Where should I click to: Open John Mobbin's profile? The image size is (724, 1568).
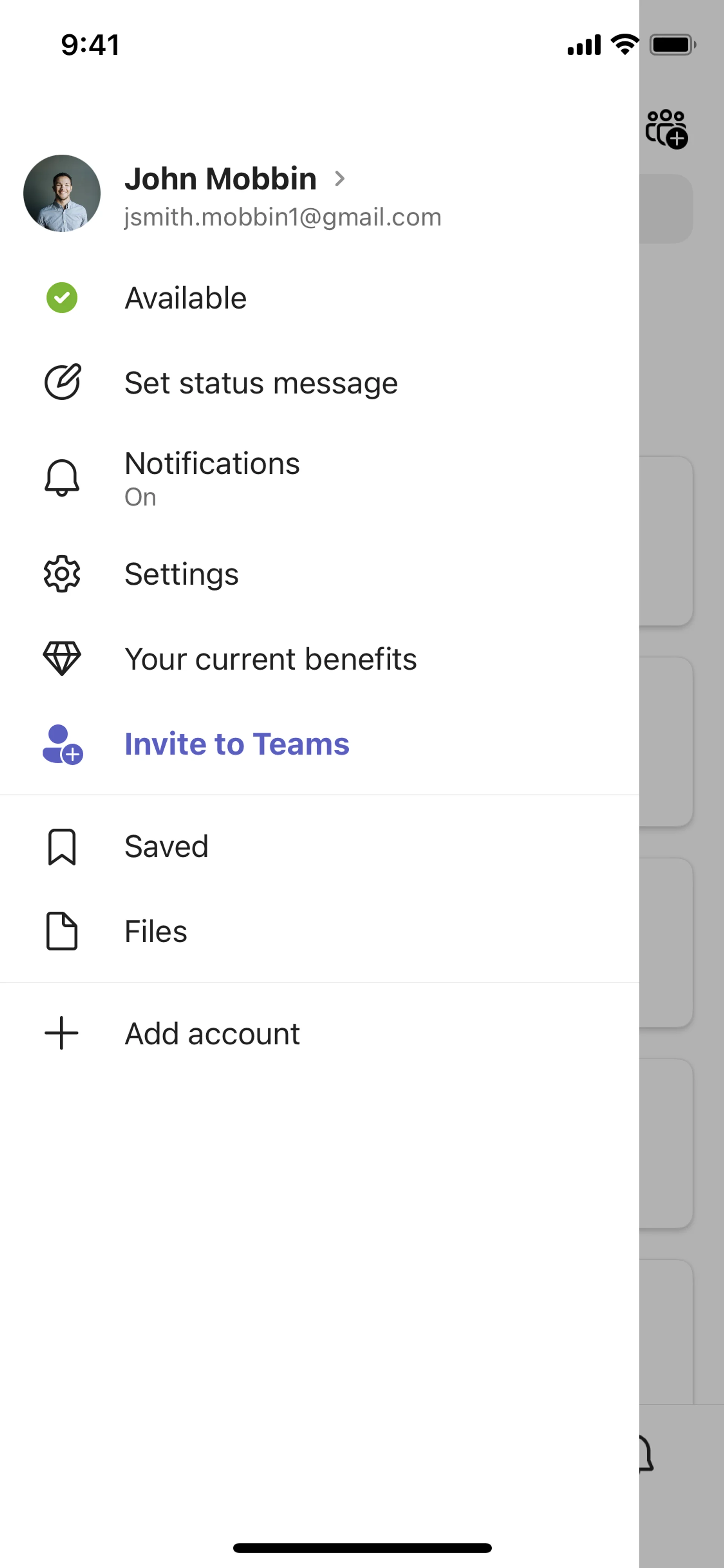coord(234,194)
